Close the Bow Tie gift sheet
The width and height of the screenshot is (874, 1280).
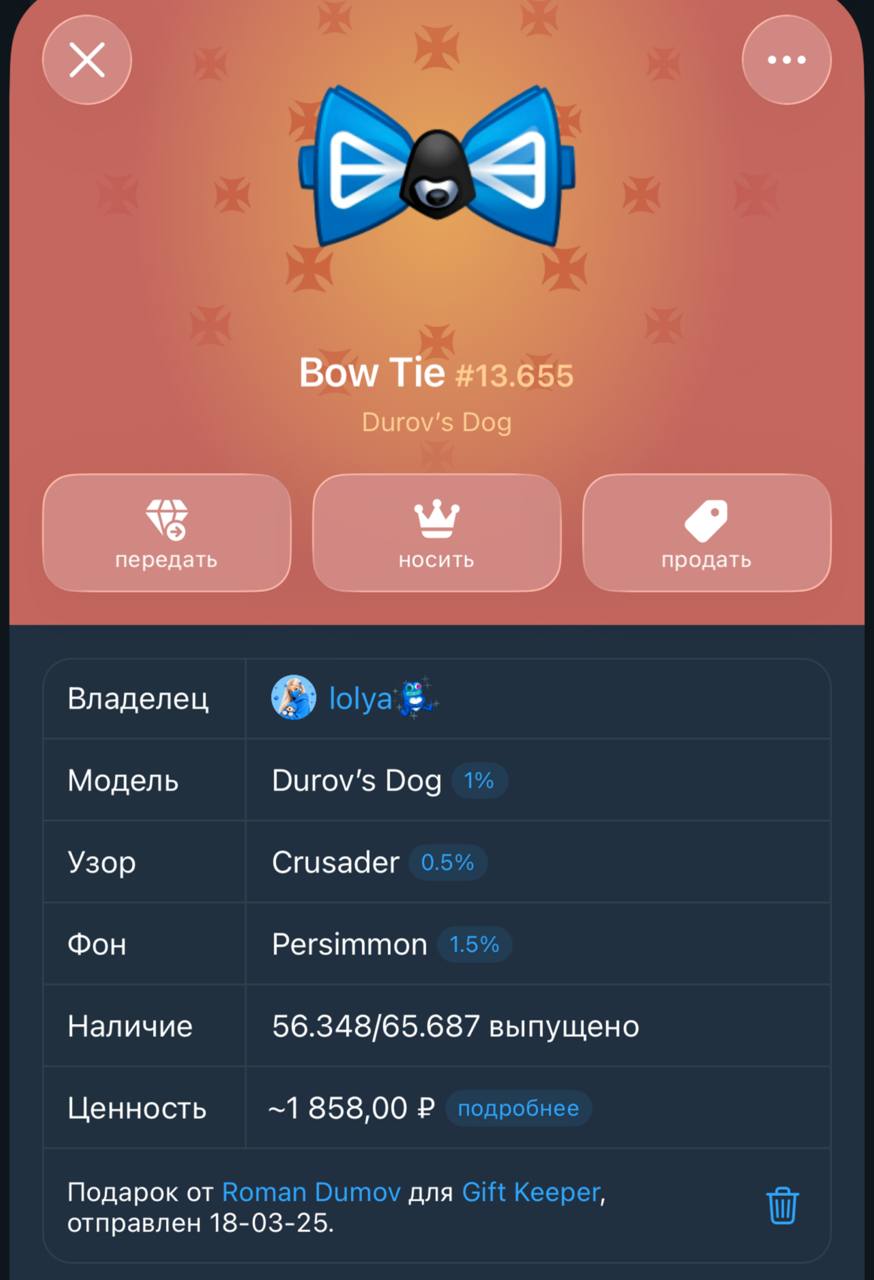click(x=87, y=60)
